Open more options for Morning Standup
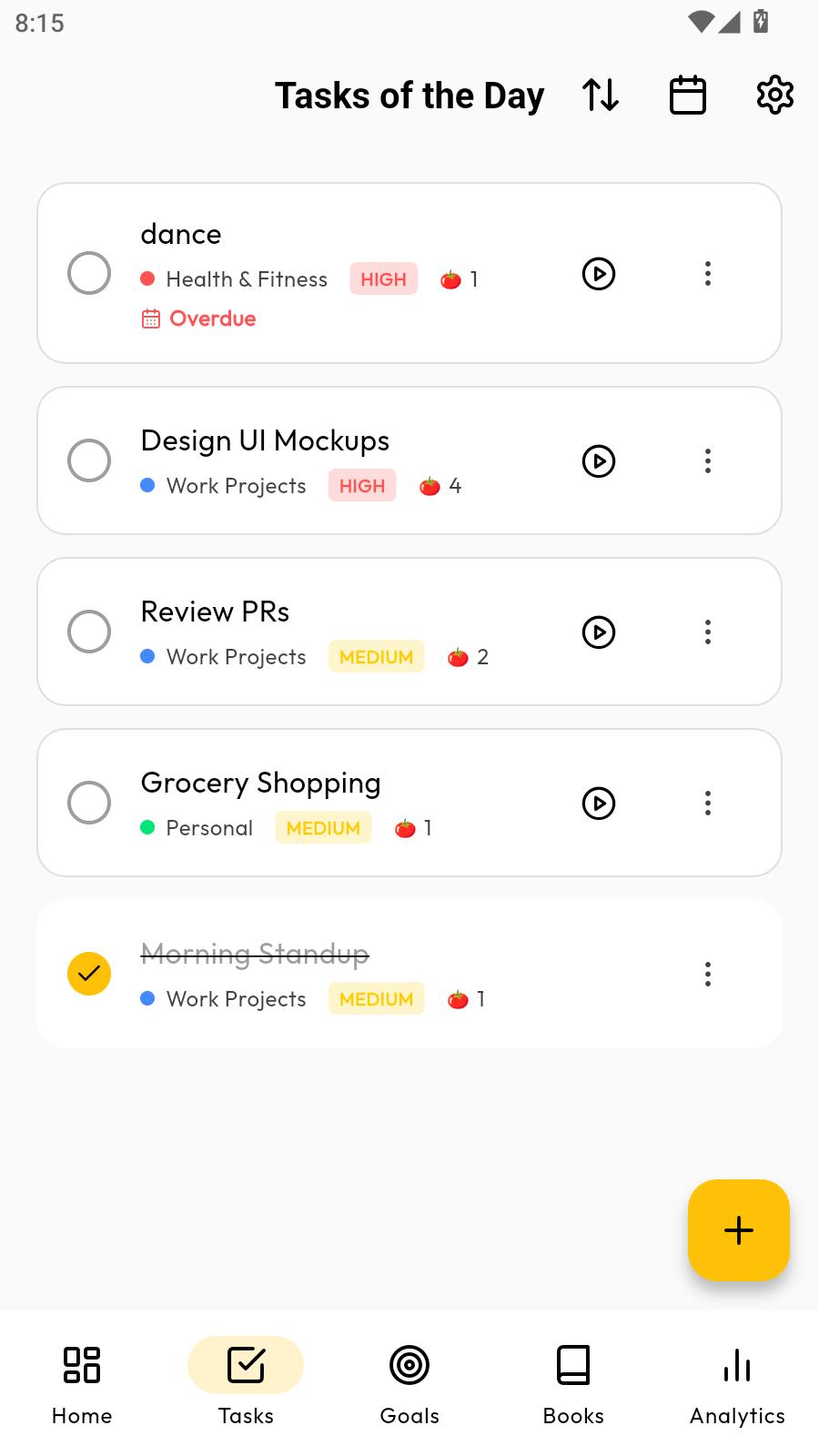Screen dimensions: 819x1456 708,975
